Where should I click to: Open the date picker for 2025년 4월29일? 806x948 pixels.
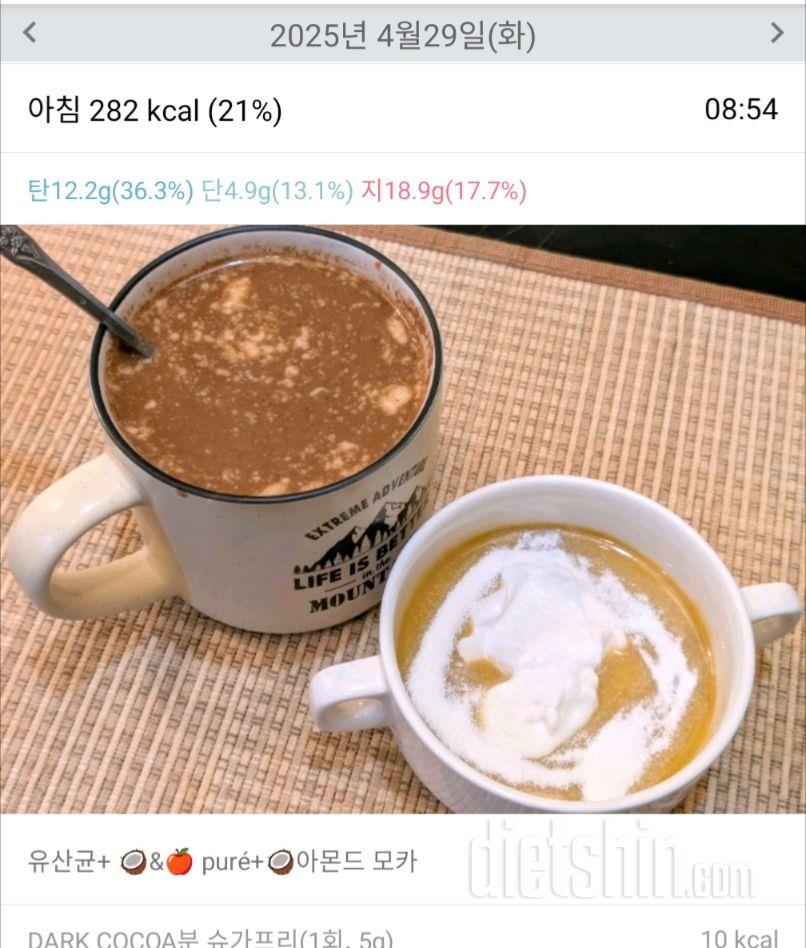pyautogui.click(x=402, y=36)
